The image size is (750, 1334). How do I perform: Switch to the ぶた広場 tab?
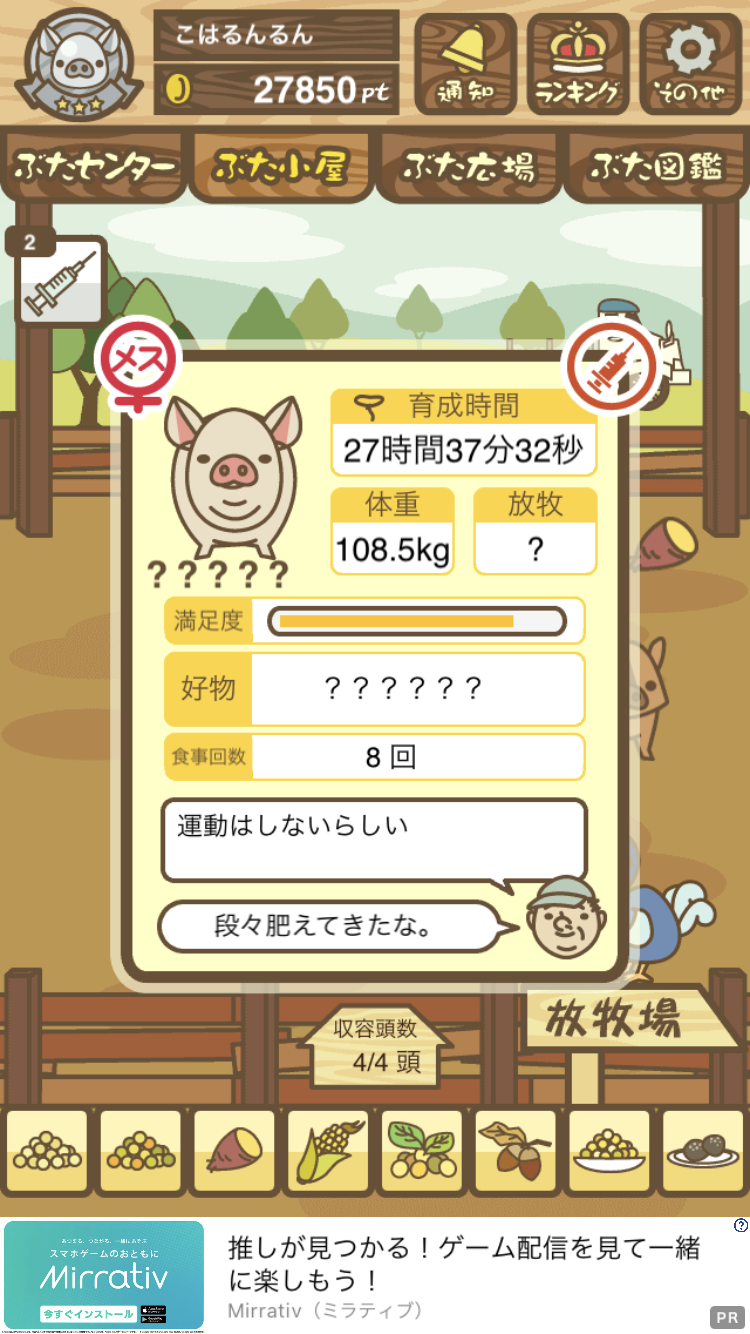(x=468, y=166)
